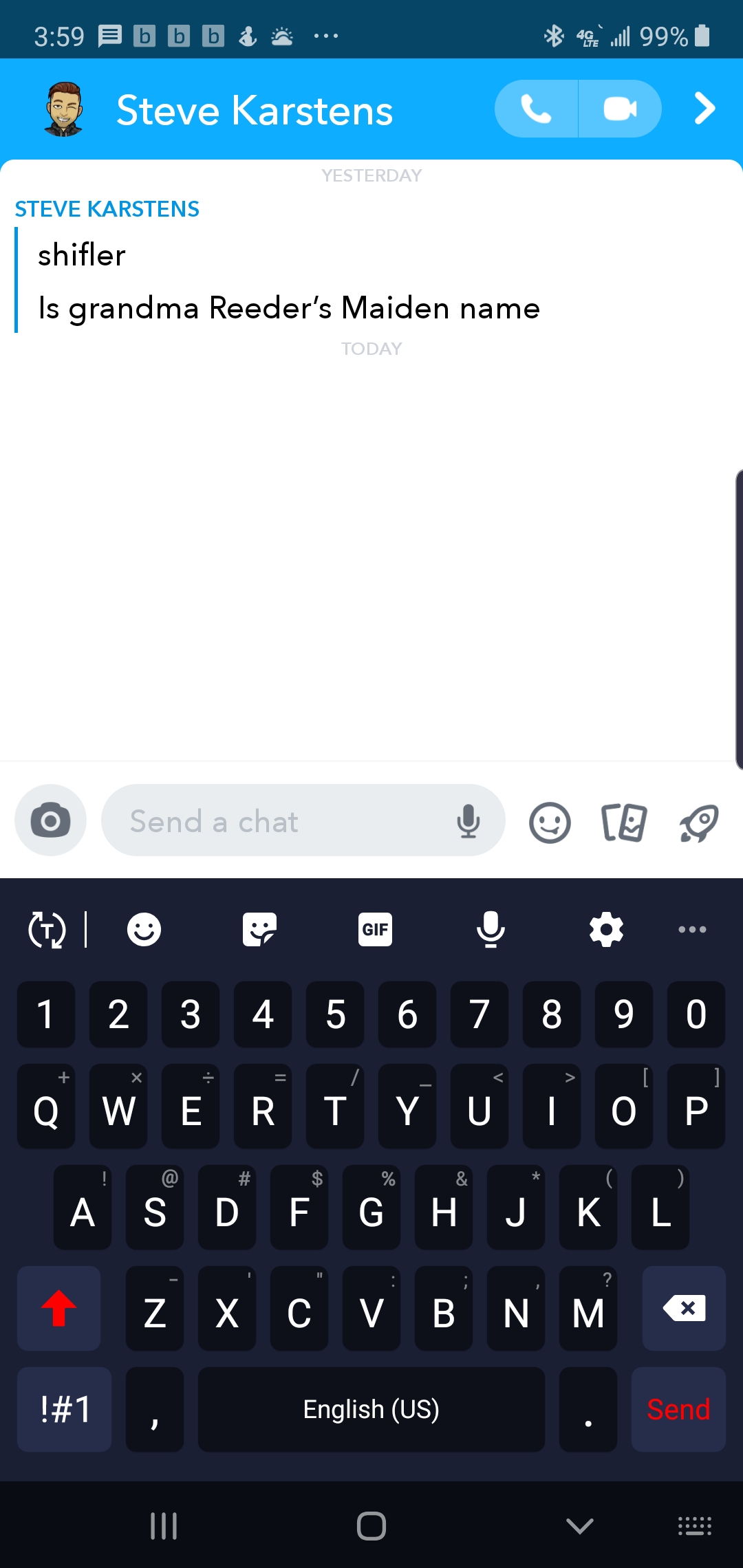Open Steve Karstens' Bitmoji profile avatar
The width and height of the screenshot is (743, 1568).
tap(63, 109)
